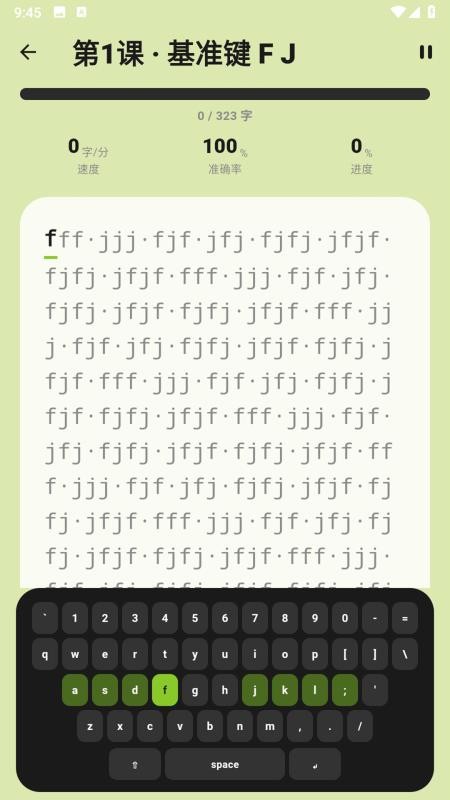Tap the forward slash key
The height and width of the screenshot is (800, 450).
coord(360,727)
